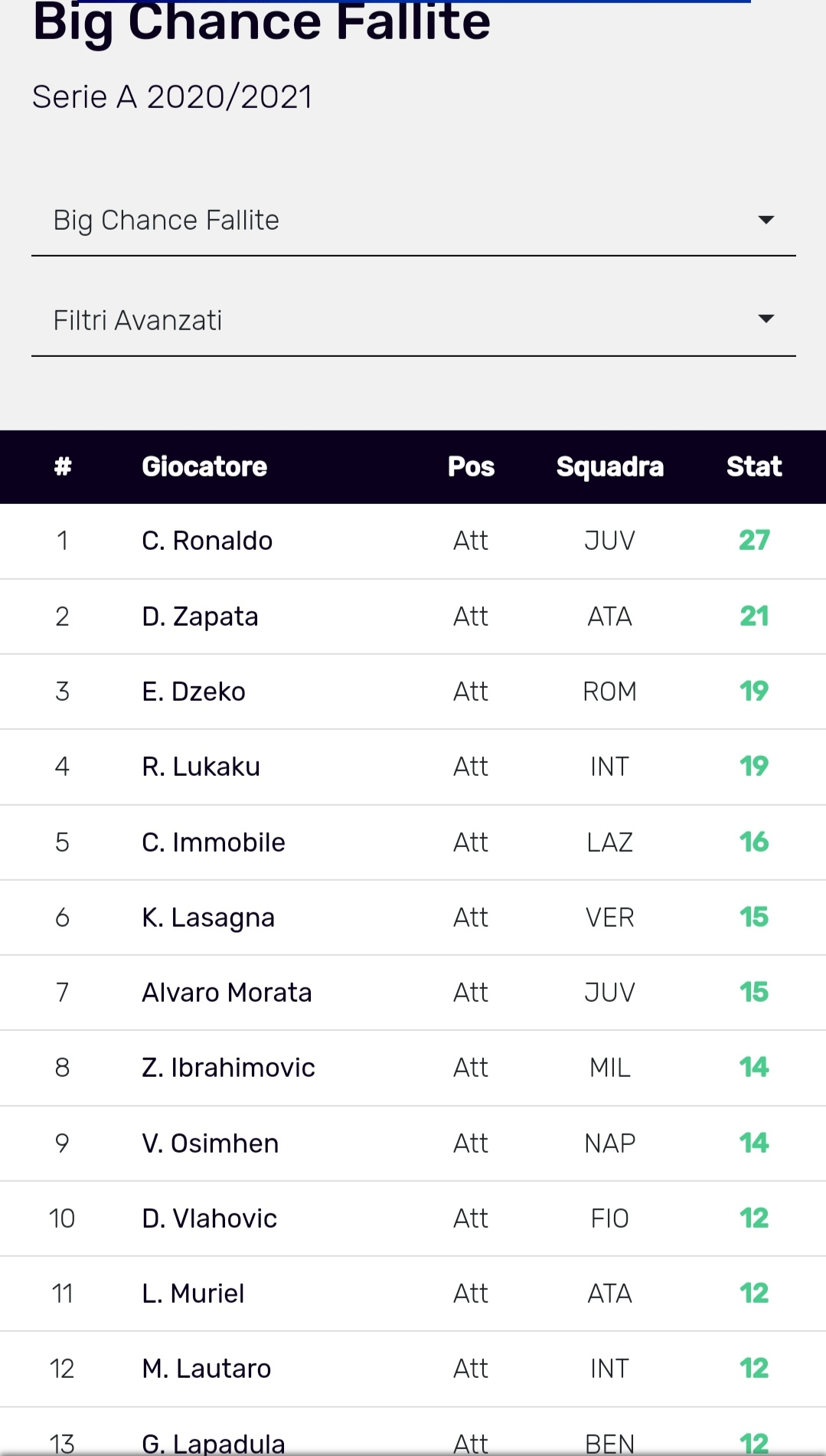Select the V. Osimhen row
The image size is (826, 1456).
413,1144
